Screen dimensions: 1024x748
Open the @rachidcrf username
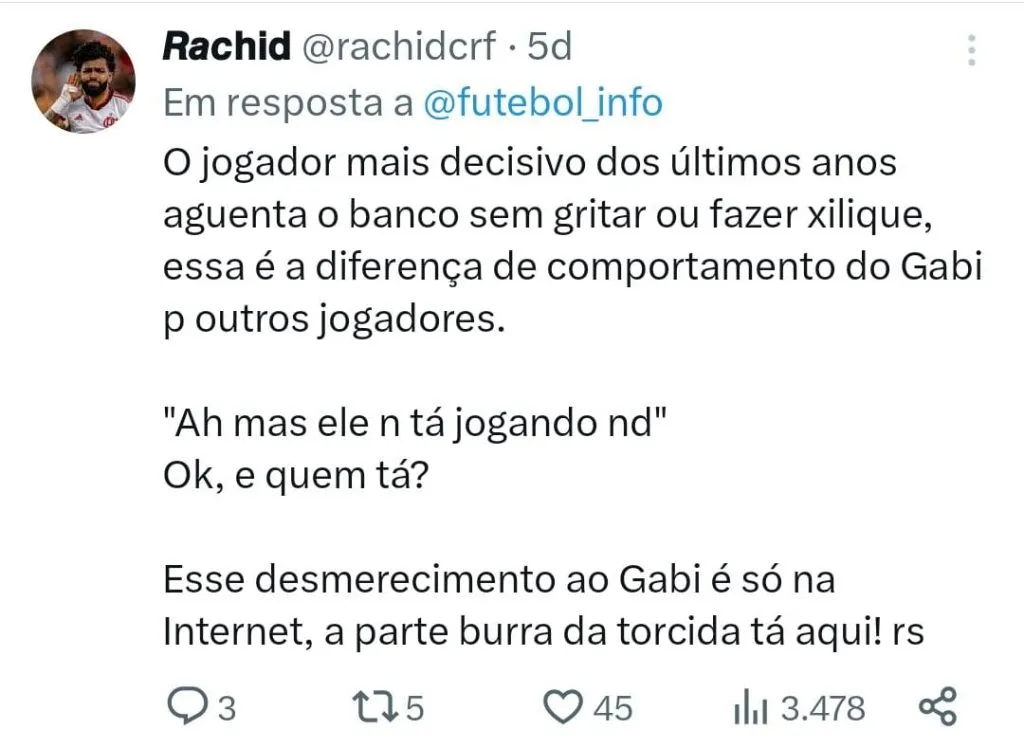pyautogui.click(x=397, y=46)
